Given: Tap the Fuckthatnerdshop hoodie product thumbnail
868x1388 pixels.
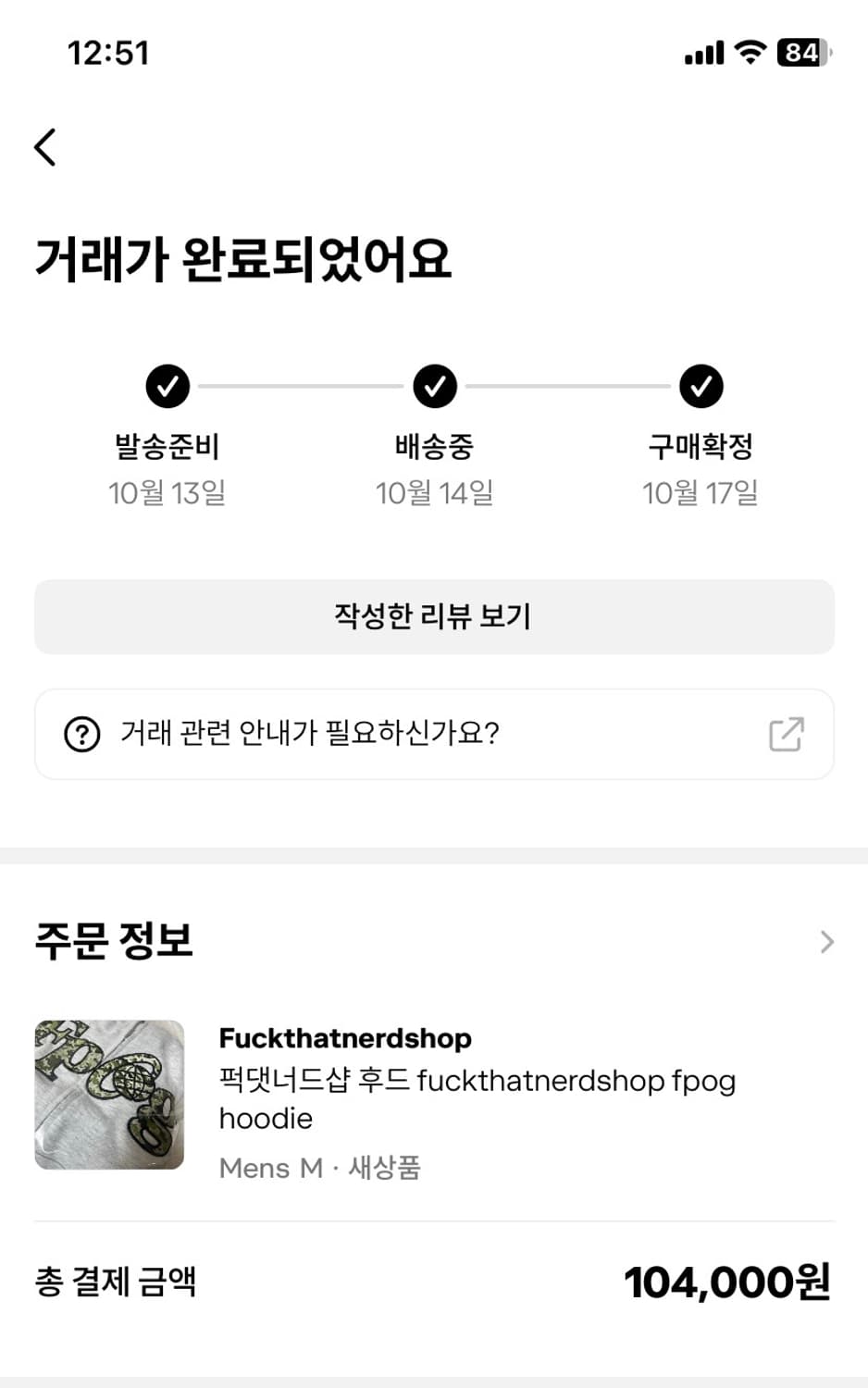Looking at the screenshot, I should point(108,1094).
